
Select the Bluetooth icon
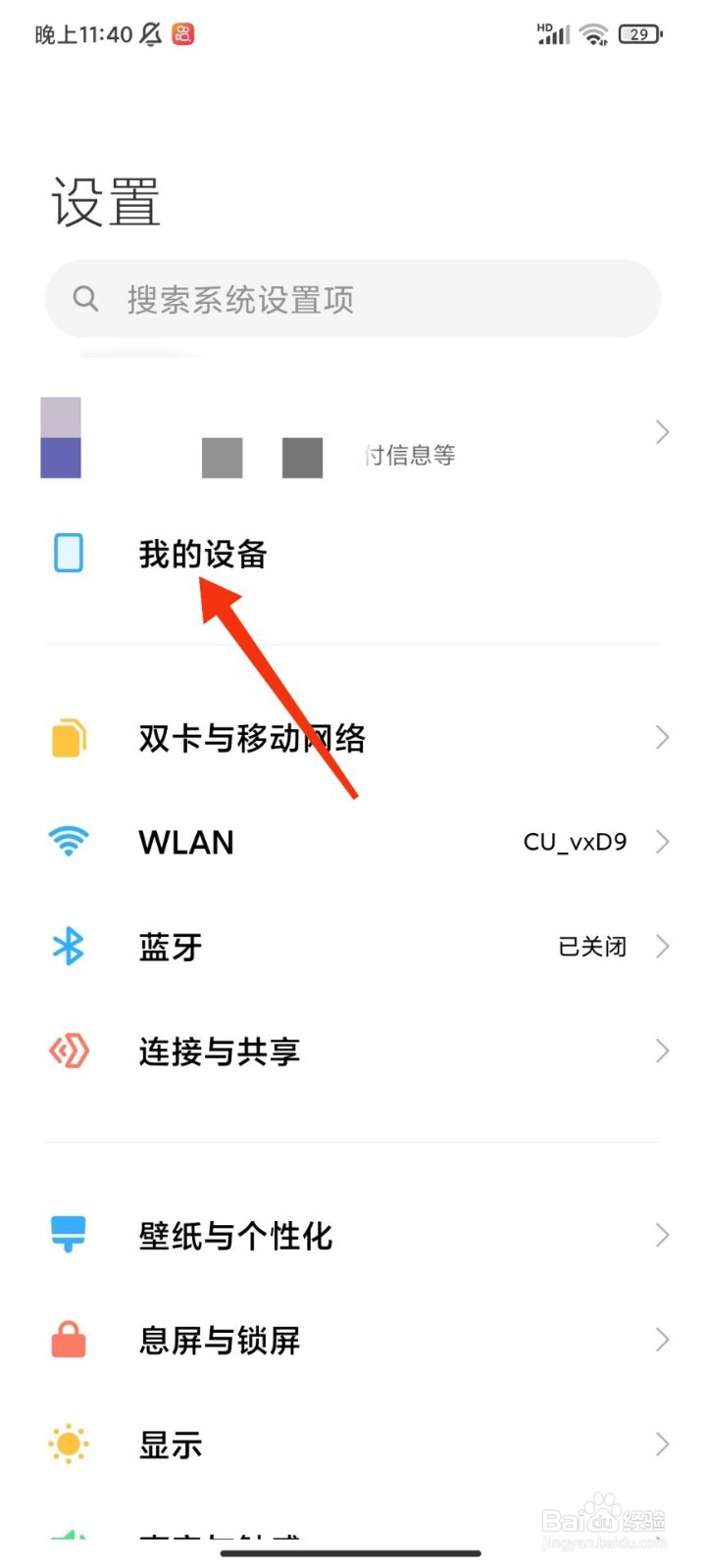pos(67,946)
